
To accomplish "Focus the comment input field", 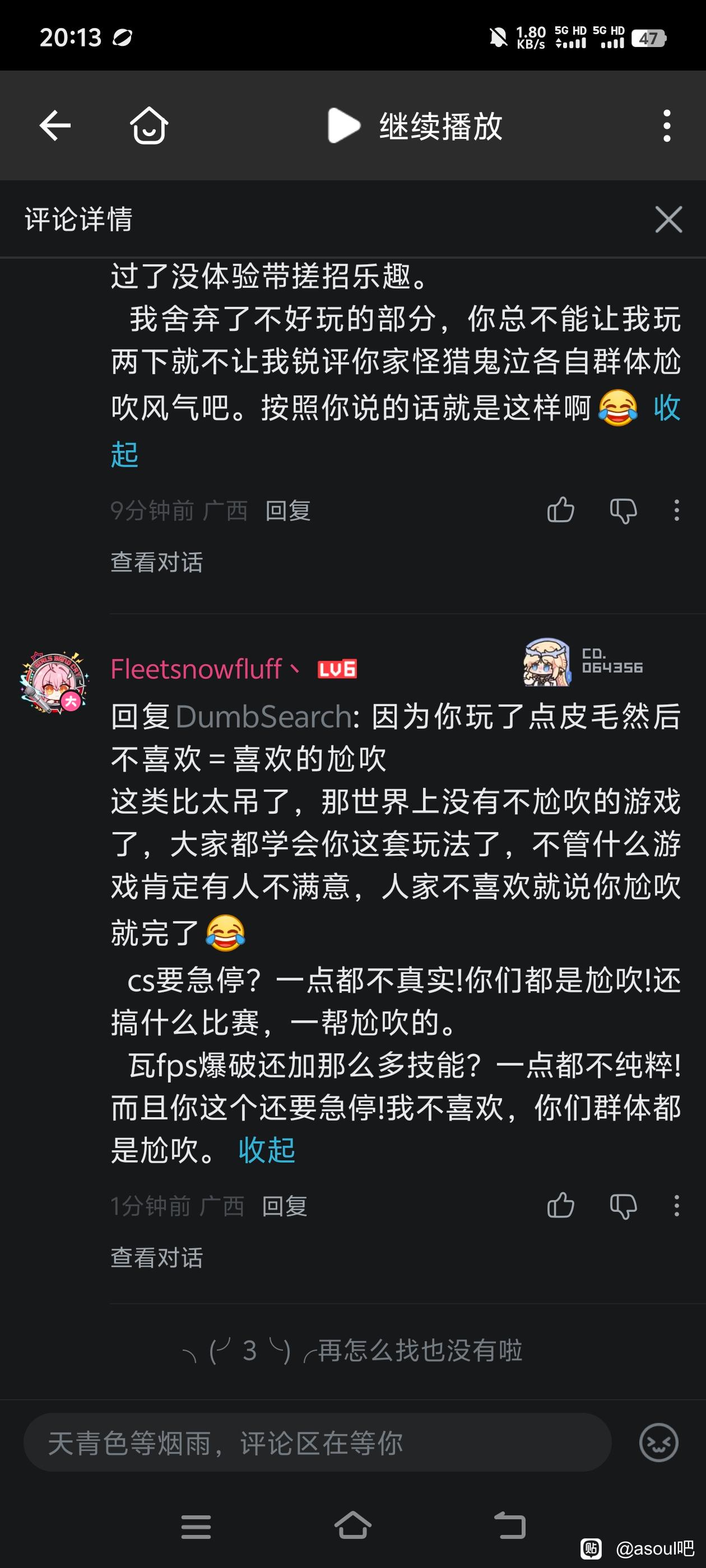I will 317,1442.
